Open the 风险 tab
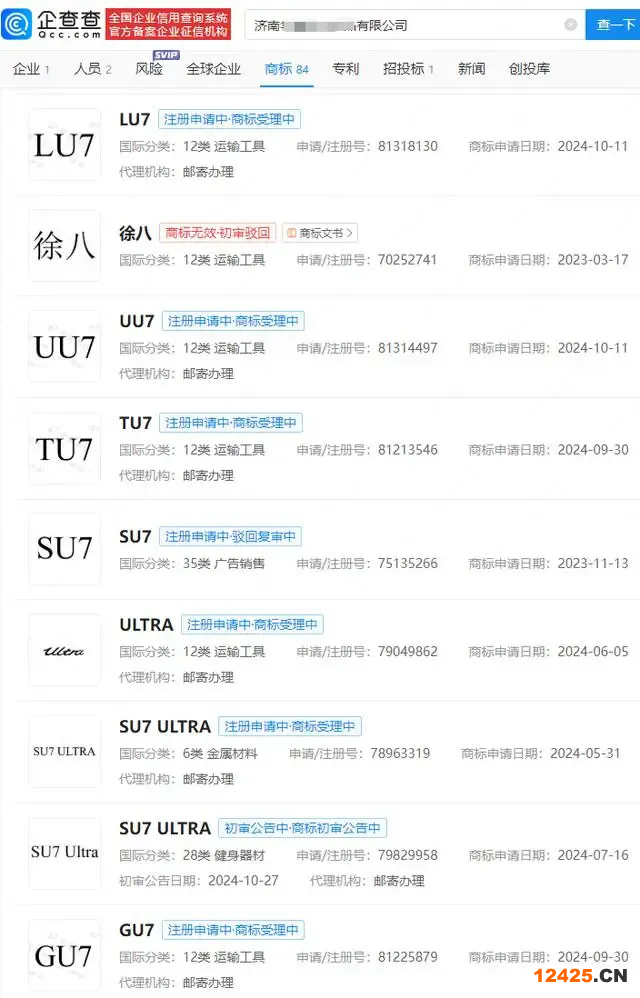 pos(149,69)
